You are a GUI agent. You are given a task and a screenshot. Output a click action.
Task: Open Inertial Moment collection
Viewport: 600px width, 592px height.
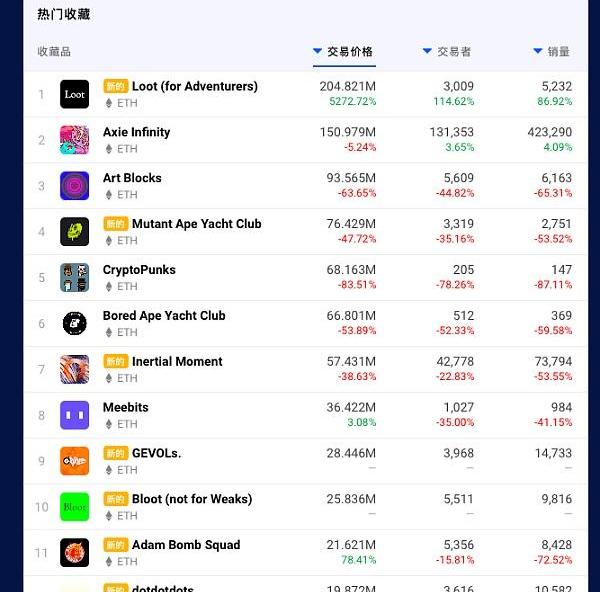177,362
